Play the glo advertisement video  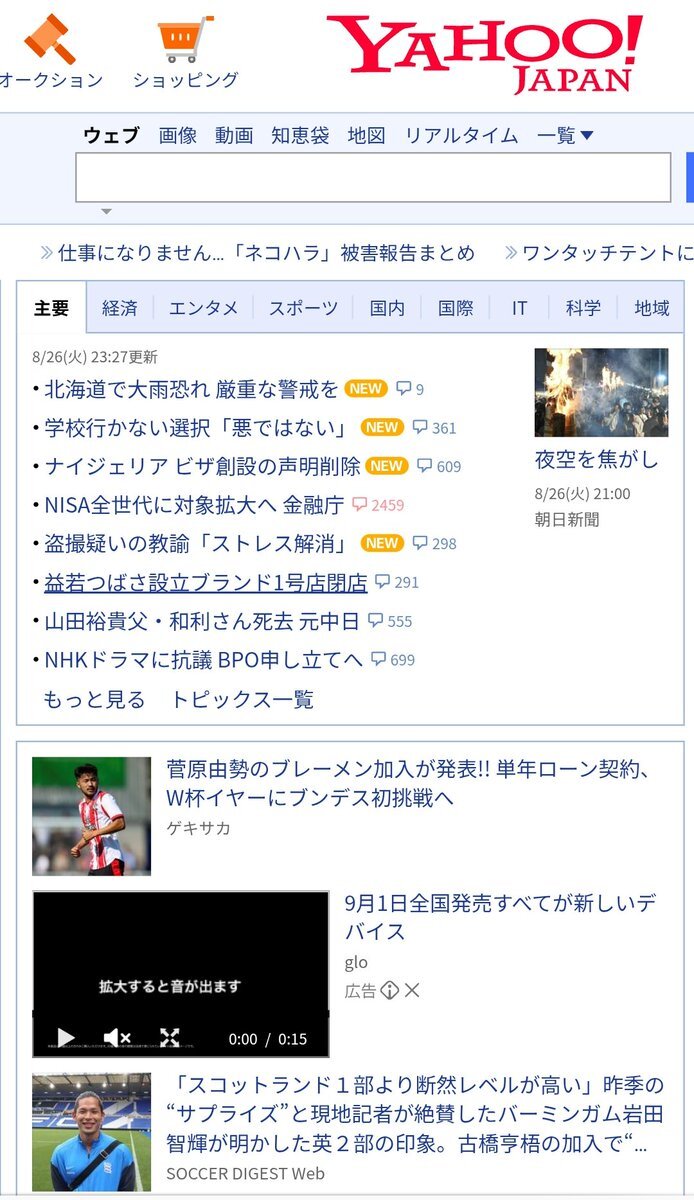click(x=66, y=1038)
